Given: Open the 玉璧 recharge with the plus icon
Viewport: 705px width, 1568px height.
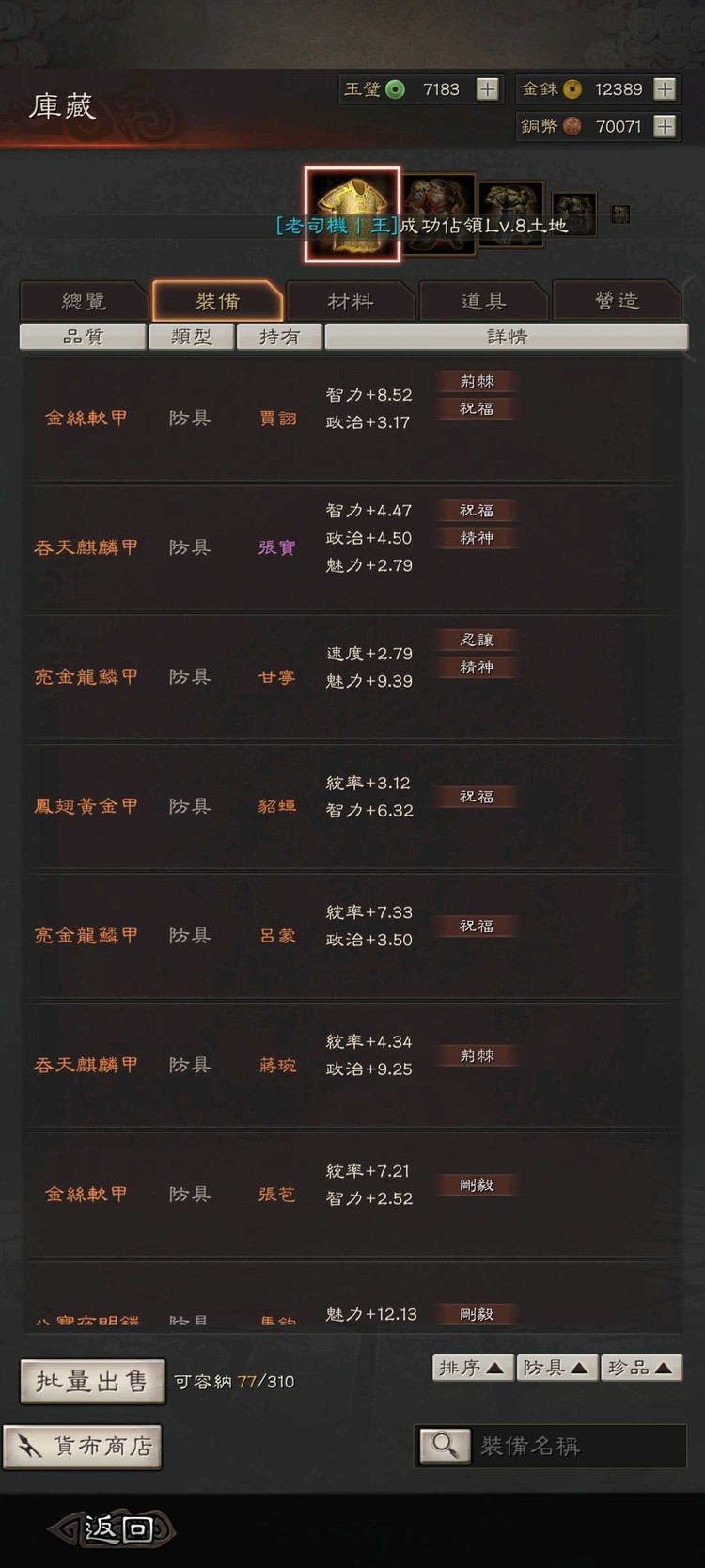Looking at the screenshot, I should tap(487, 88).
